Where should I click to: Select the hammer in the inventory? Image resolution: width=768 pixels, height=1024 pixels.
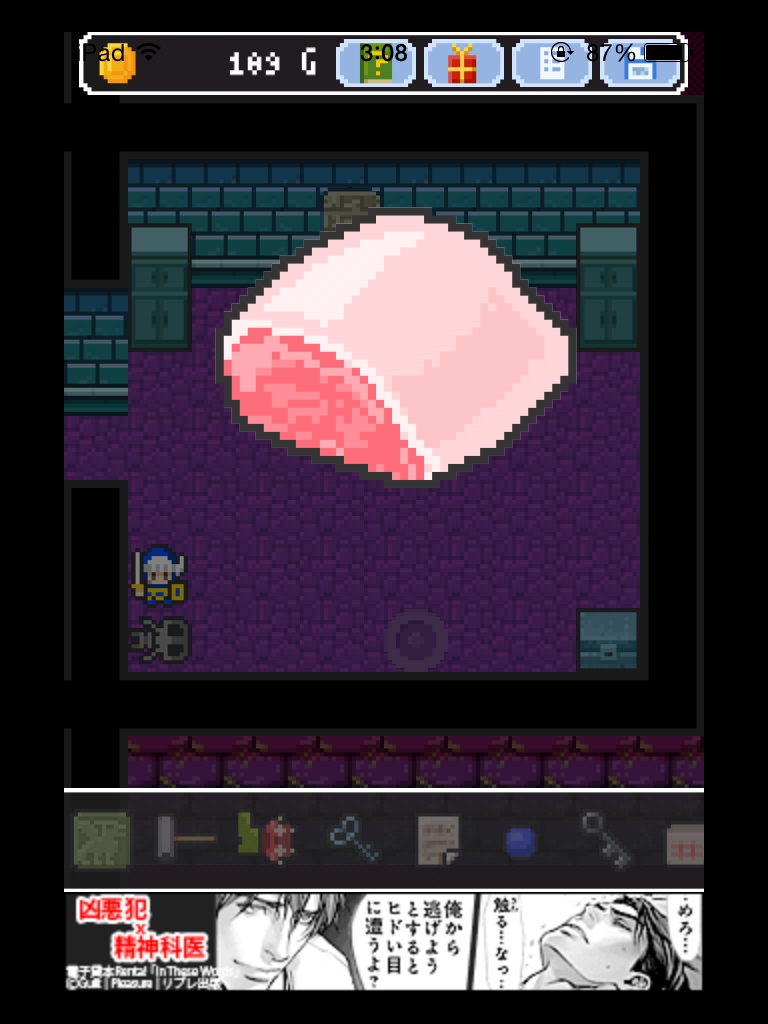click(183, 838)
